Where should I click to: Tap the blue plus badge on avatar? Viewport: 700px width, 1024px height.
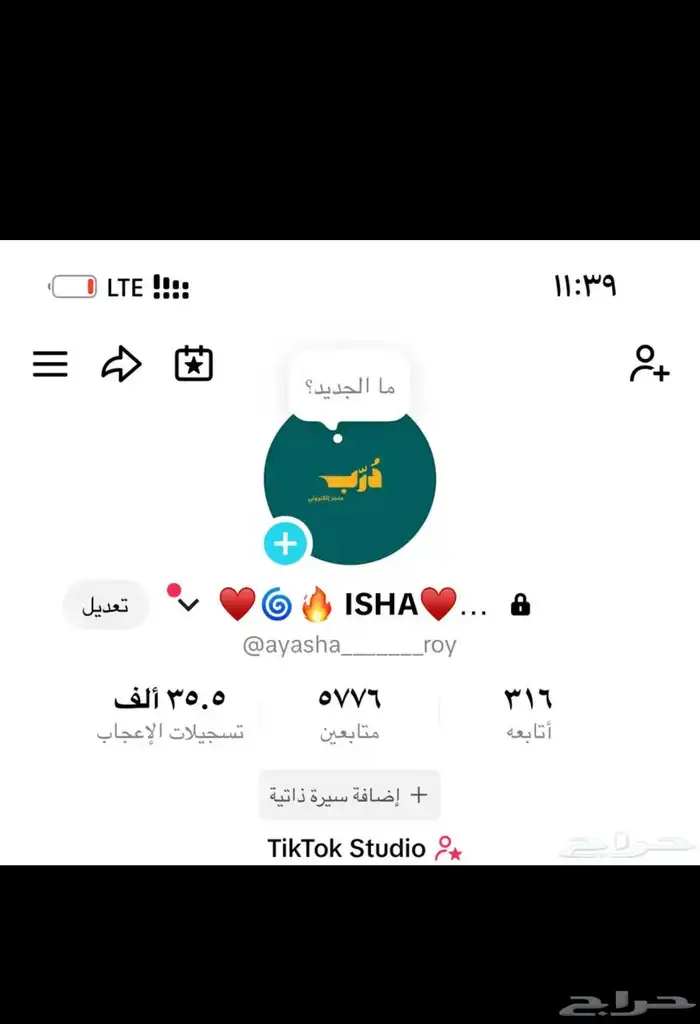point(287,544)
